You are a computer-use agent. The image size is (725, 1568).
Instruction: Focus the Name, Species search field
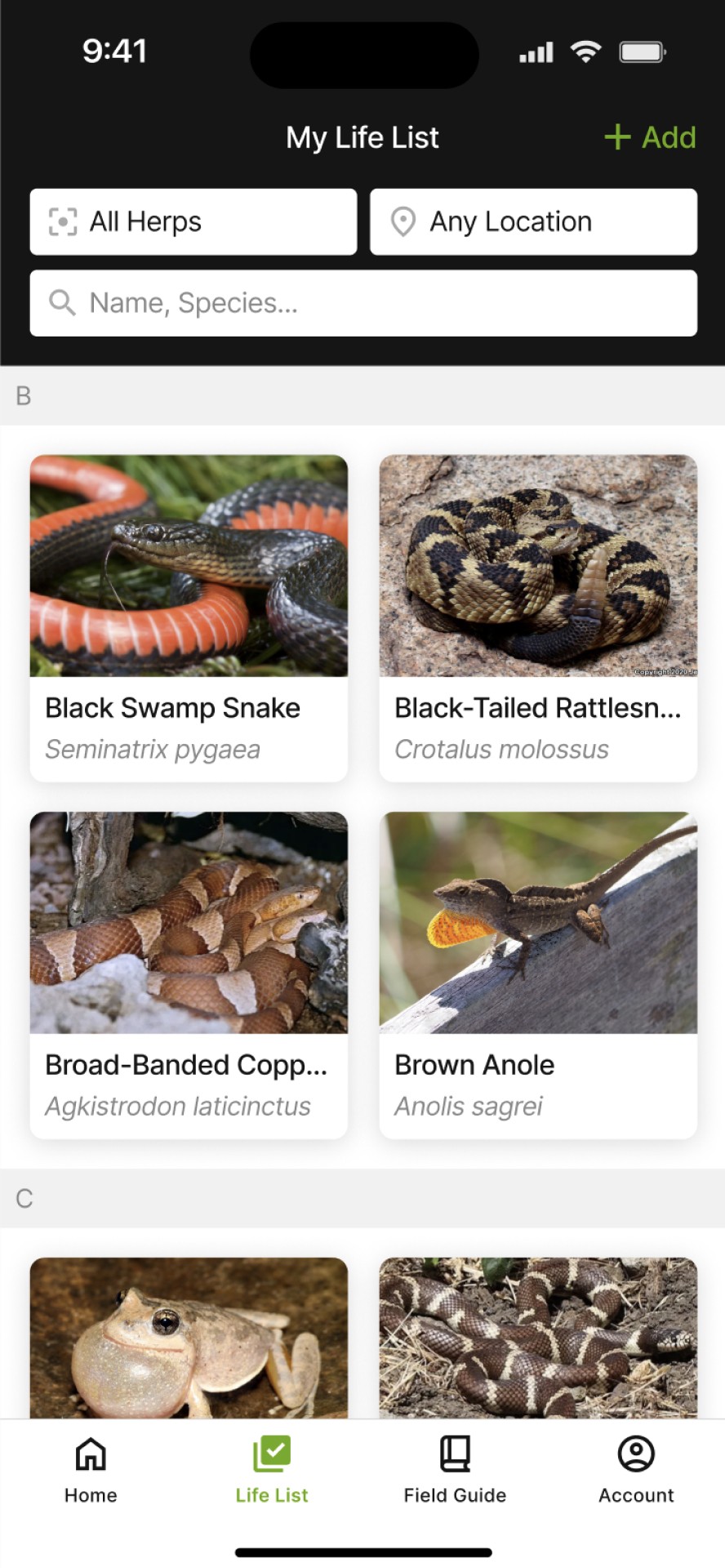coord(363,303)
